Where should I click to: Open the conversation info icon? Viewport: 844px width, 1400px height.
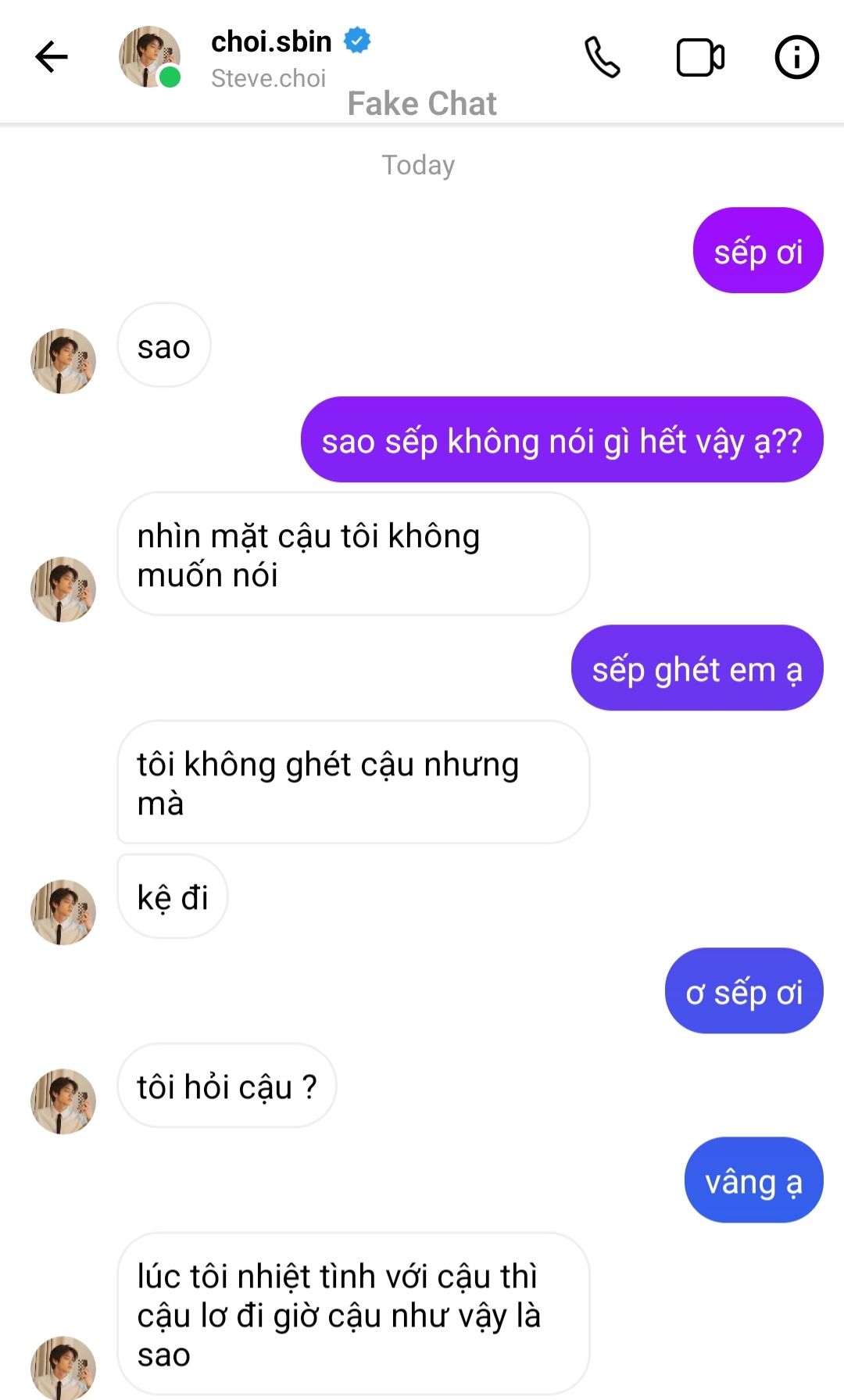click(x=796, y=57)
